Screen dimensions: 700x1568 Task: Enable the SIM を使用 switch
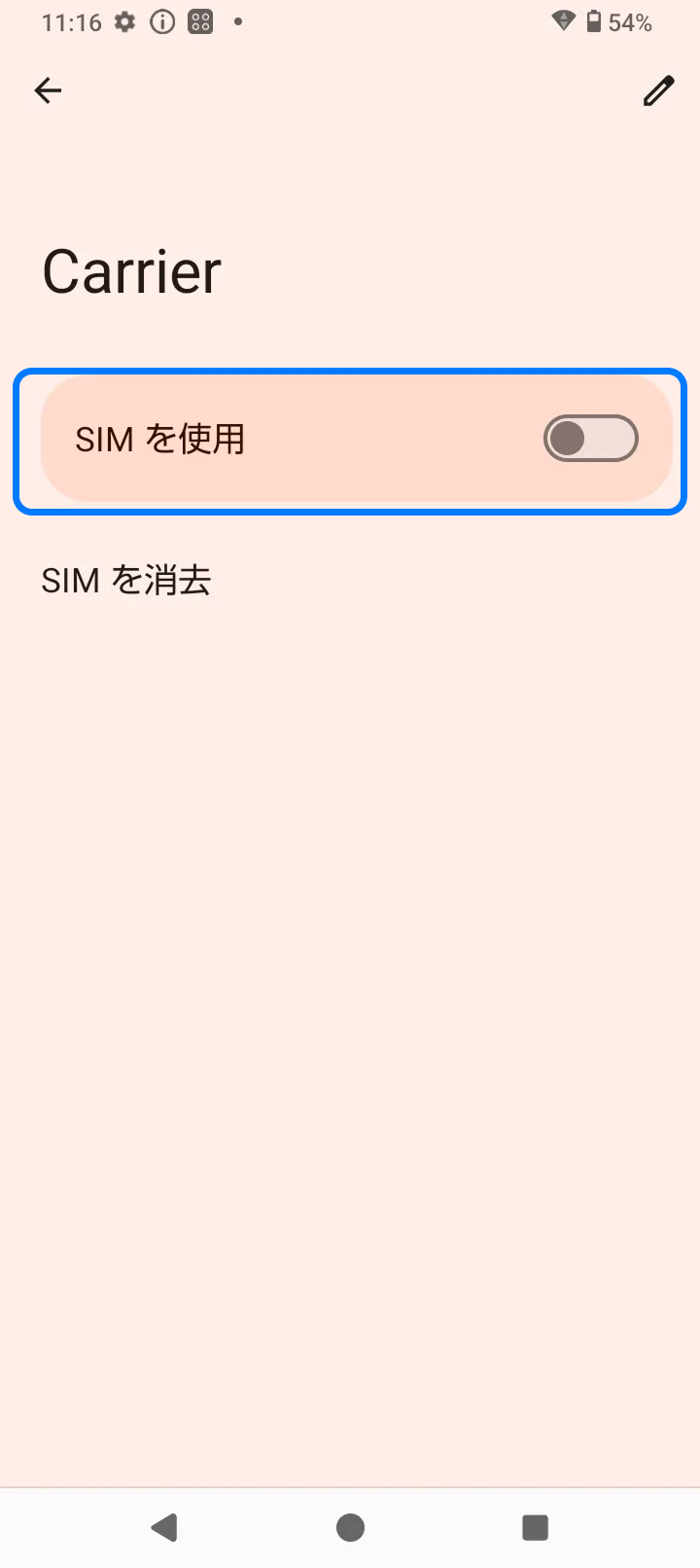[x=590, y=440]
